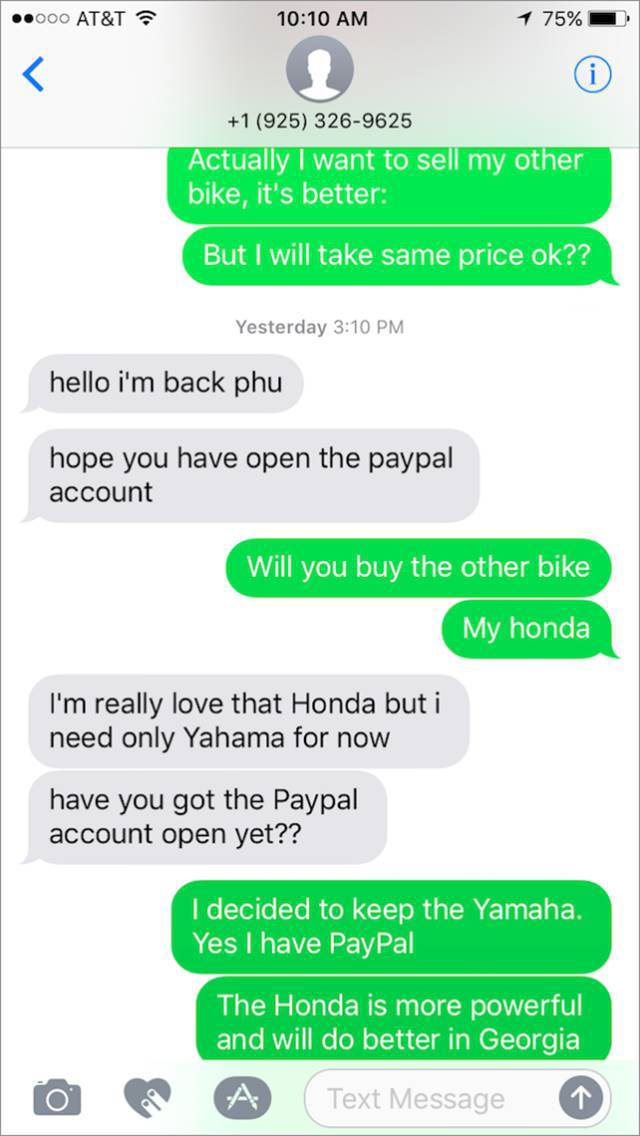This screenshot has width=640, height=1136.
Task: Send the message with the arrow button
Action: coord(581,1098)
